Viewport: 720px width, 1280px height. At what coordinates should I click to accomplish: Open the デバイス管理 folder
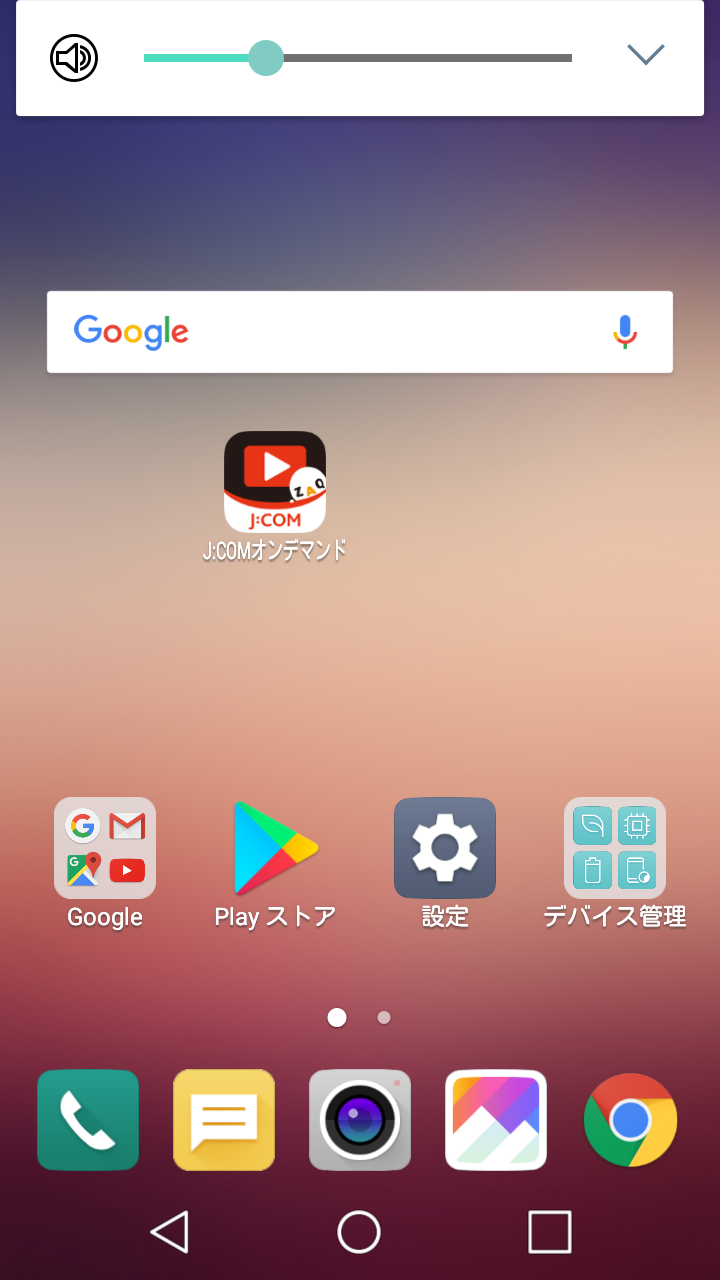615,848
